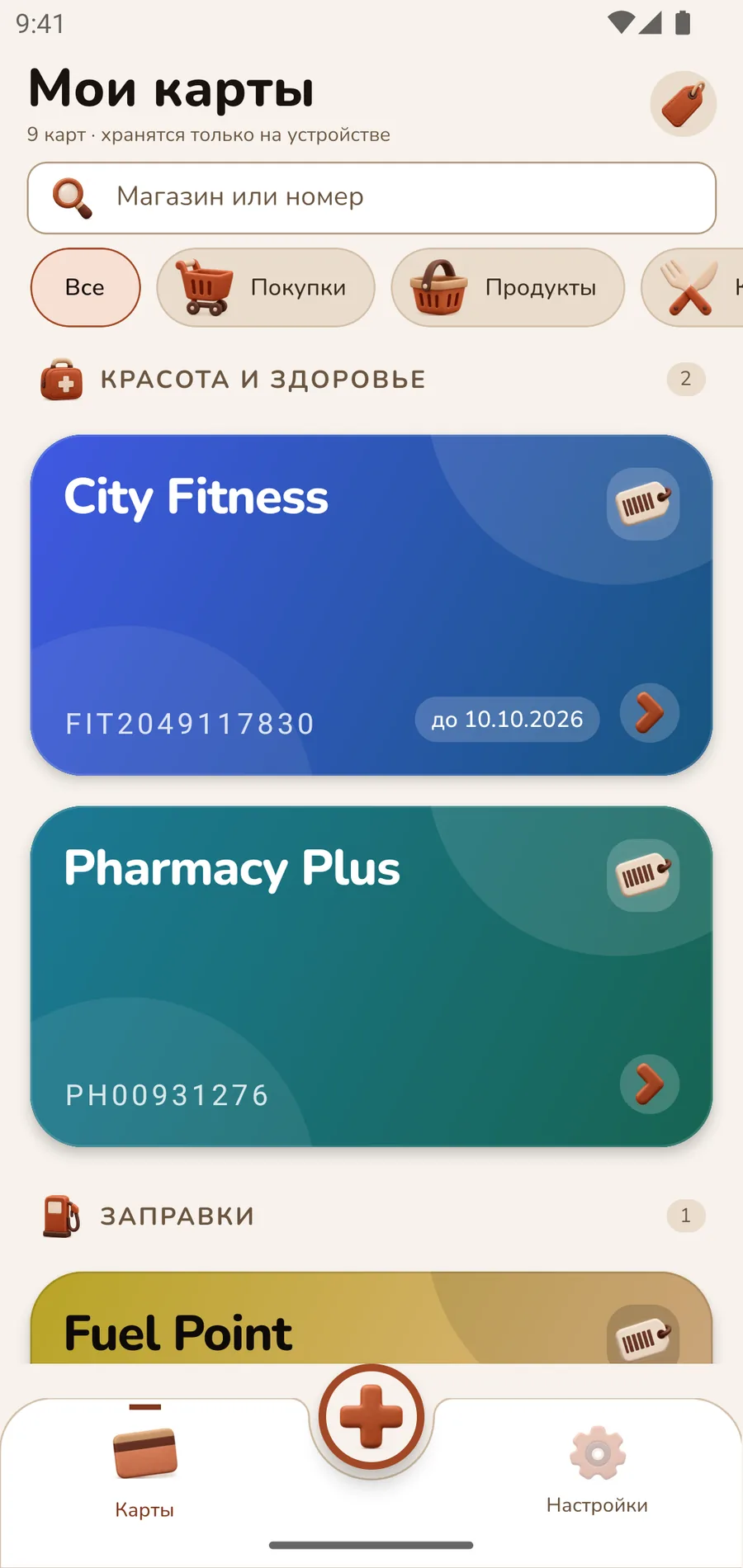The image size is (743, 1568).
Task: Filter cards by "Продукты"
Action: 508,287
